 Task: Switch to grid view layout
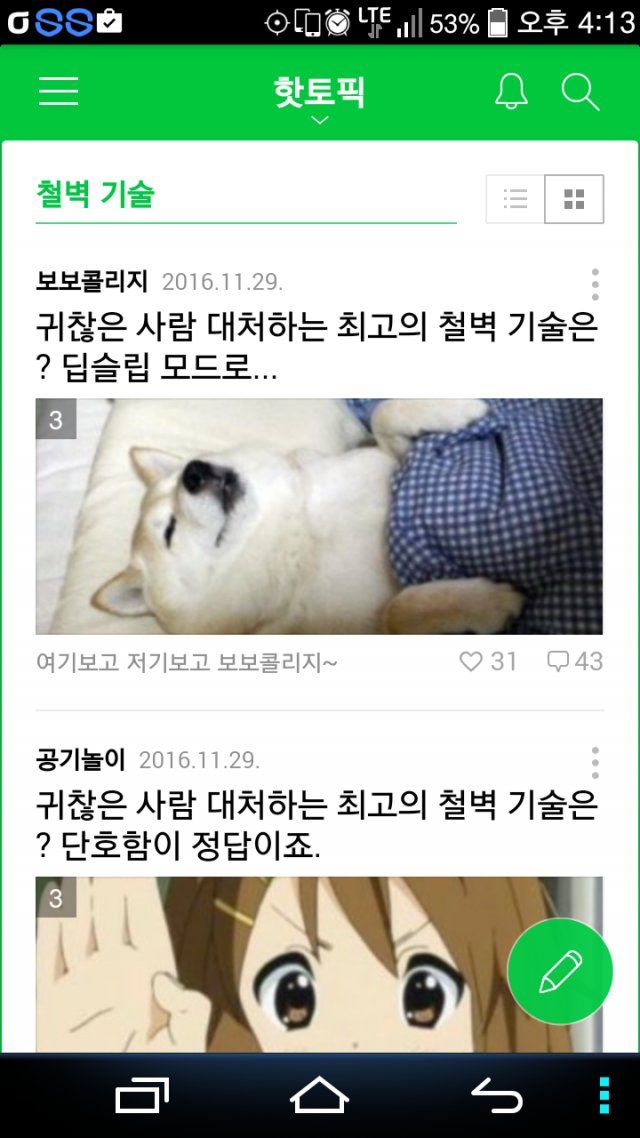tap(574, 199)
